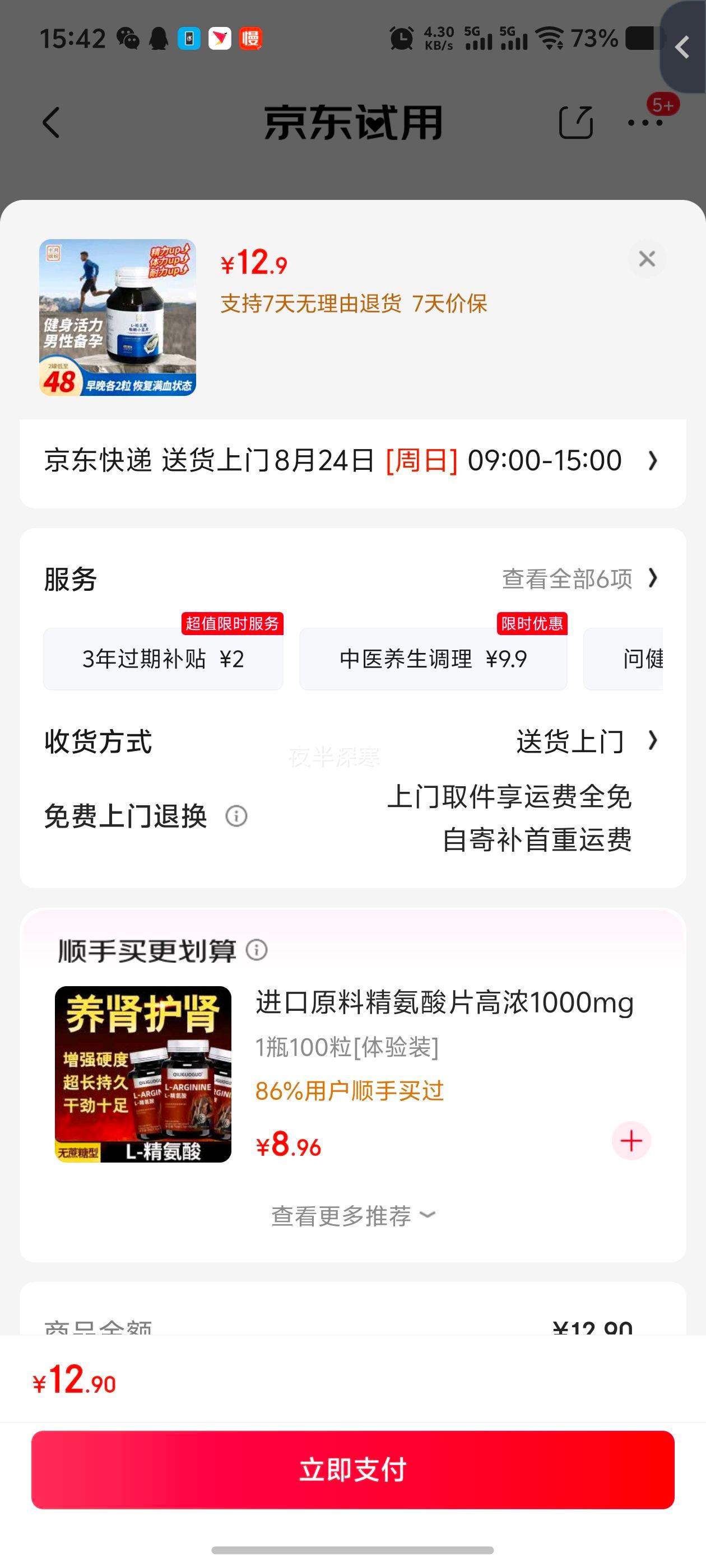The width and height of the screenshot is (706, 1568).
Task: Open the floating side panel arrow
Action: [x=684, y=48]
